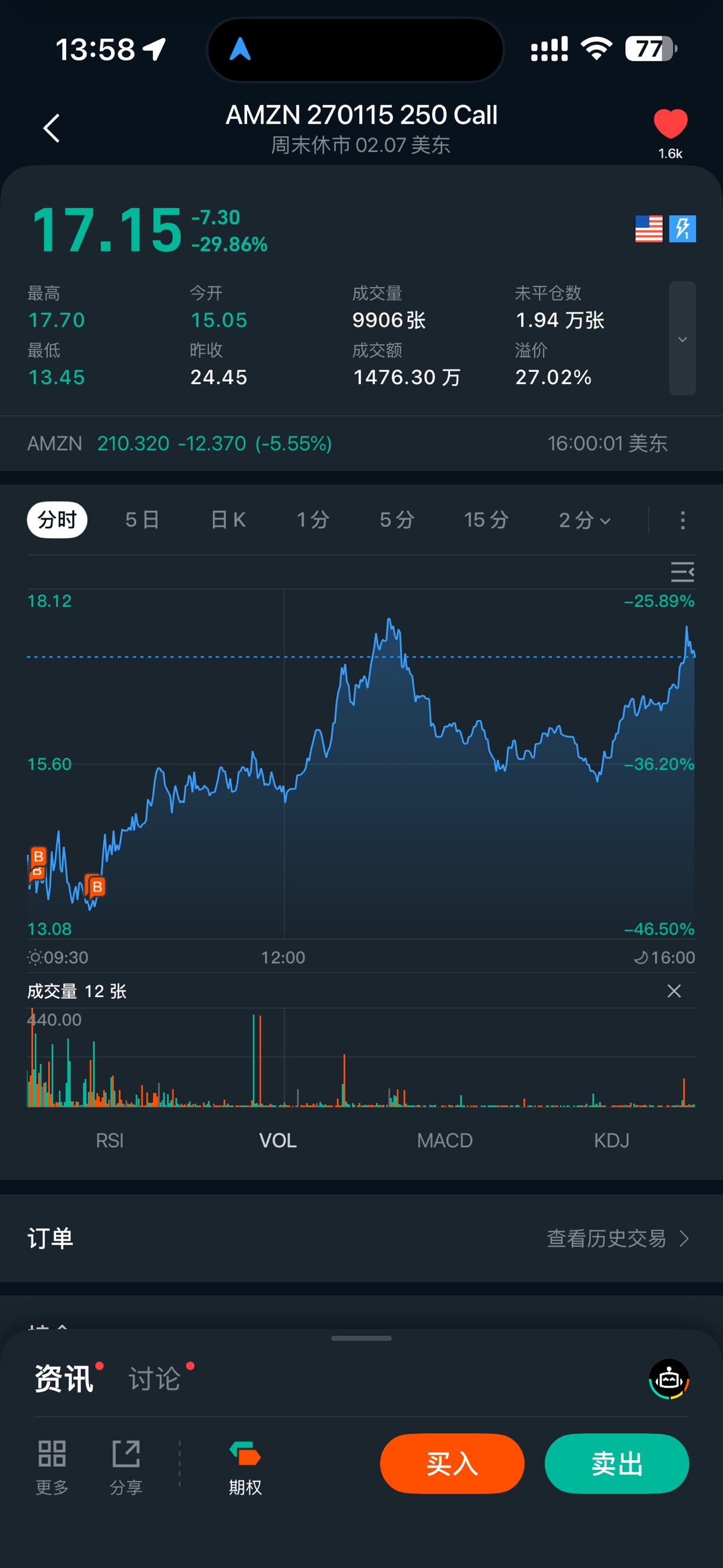
Task: Select the 5分 chart interval
Action: click(x=397, y=520)
